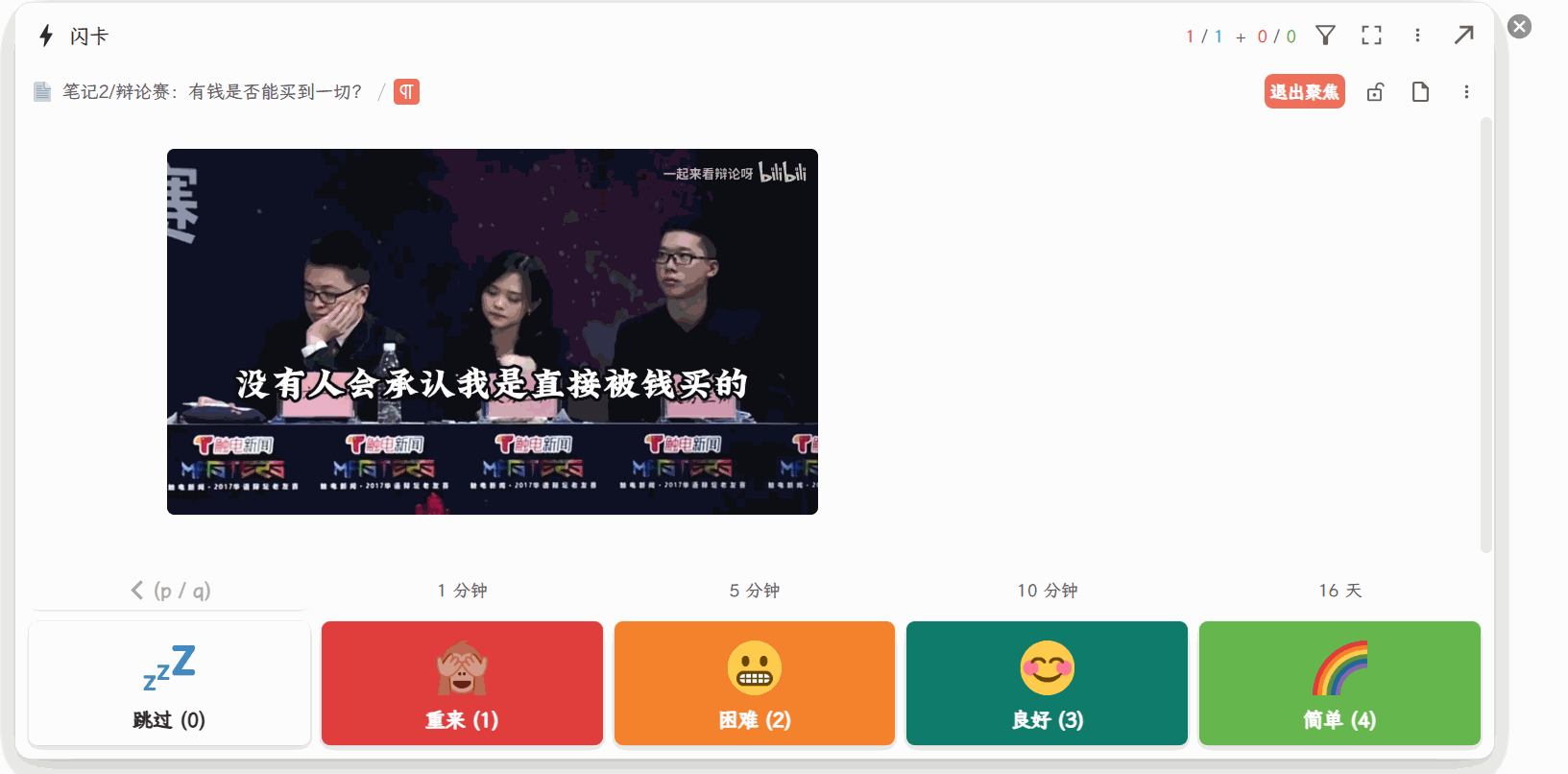Go back to the previous card (p / q)

coord(170,591)
